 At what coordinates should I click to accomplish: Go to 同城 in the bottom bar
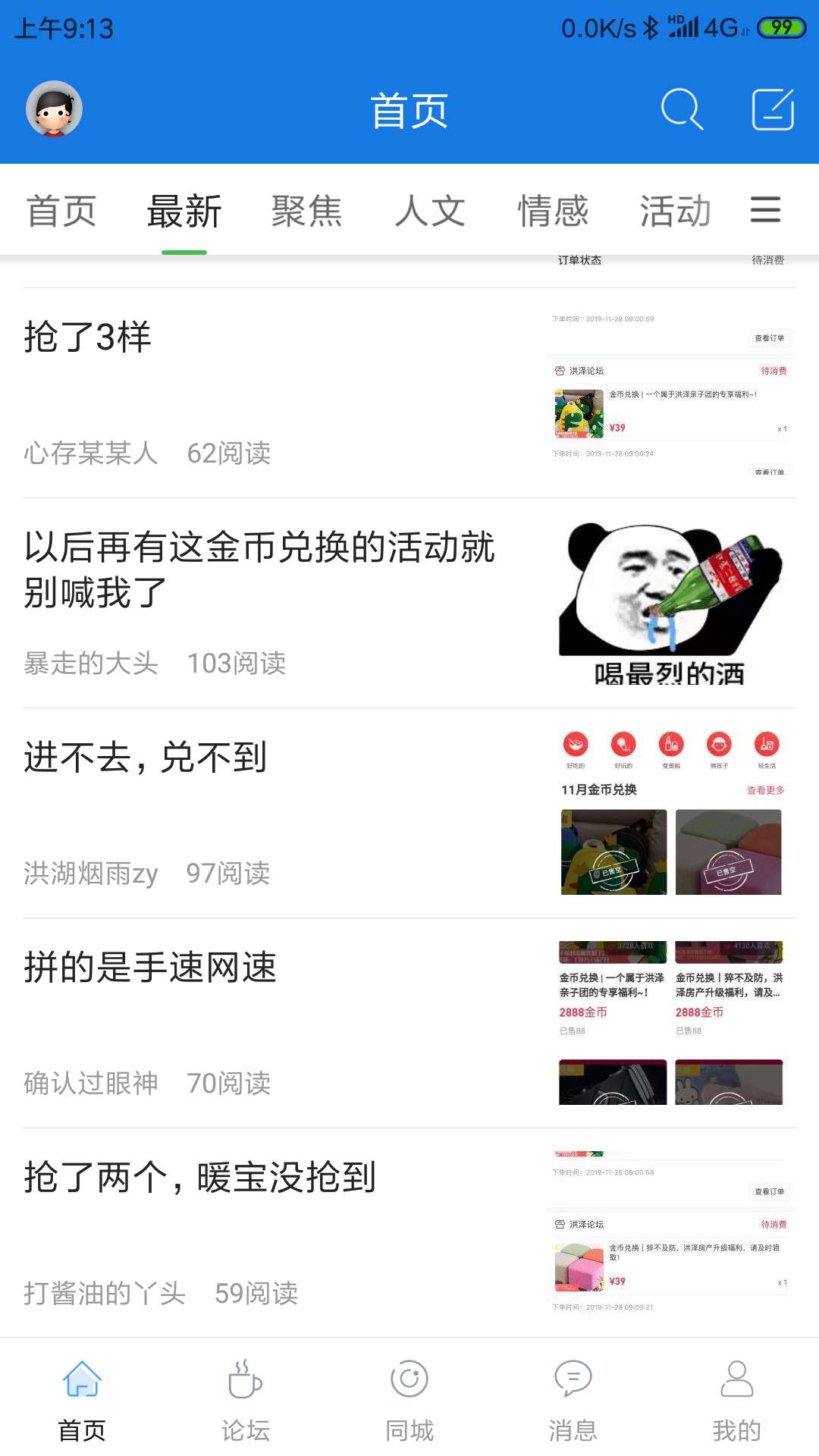pos(409,1400)
